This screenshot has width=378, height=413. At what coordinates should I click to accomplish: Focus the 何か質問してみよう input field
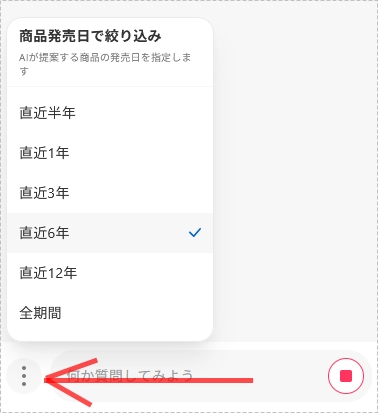(x=188, y=376)
